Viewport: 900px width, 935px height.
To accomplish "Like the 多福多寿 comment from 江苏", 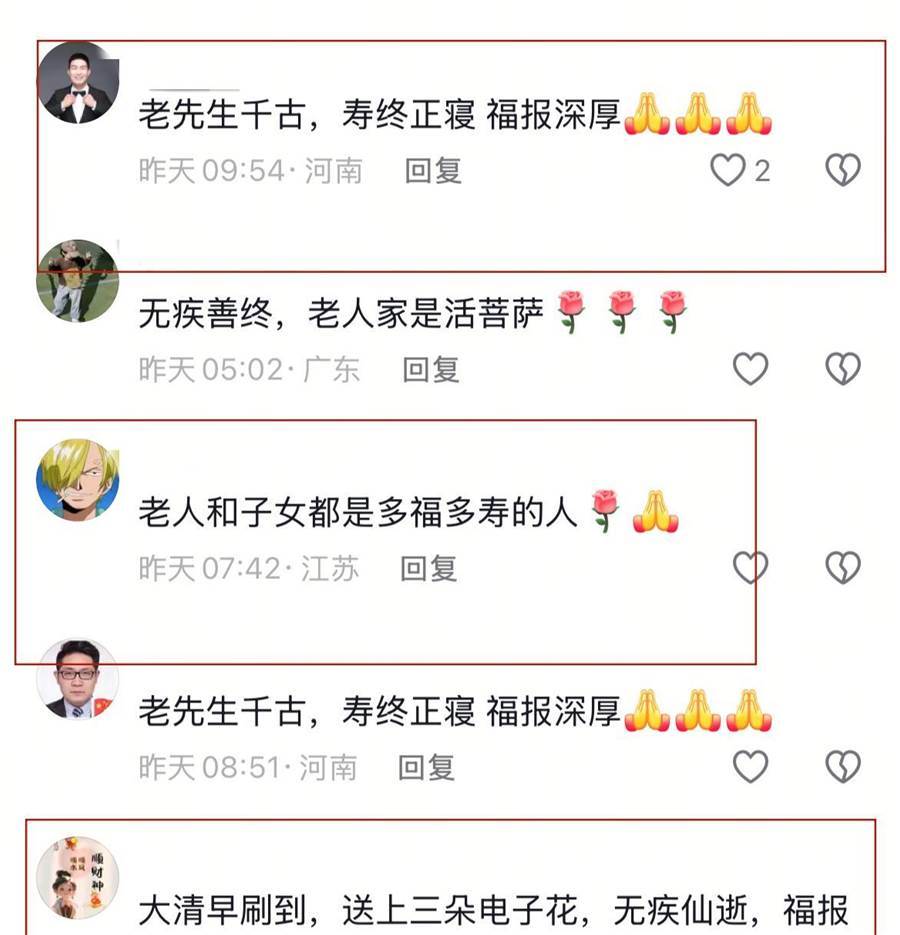I will [750, 568].
